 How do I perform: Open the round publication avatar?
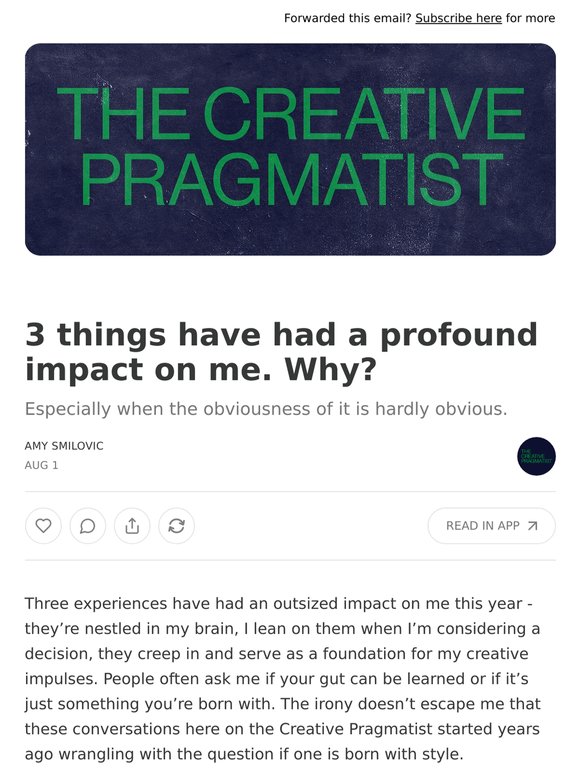(x=537, y=456)
